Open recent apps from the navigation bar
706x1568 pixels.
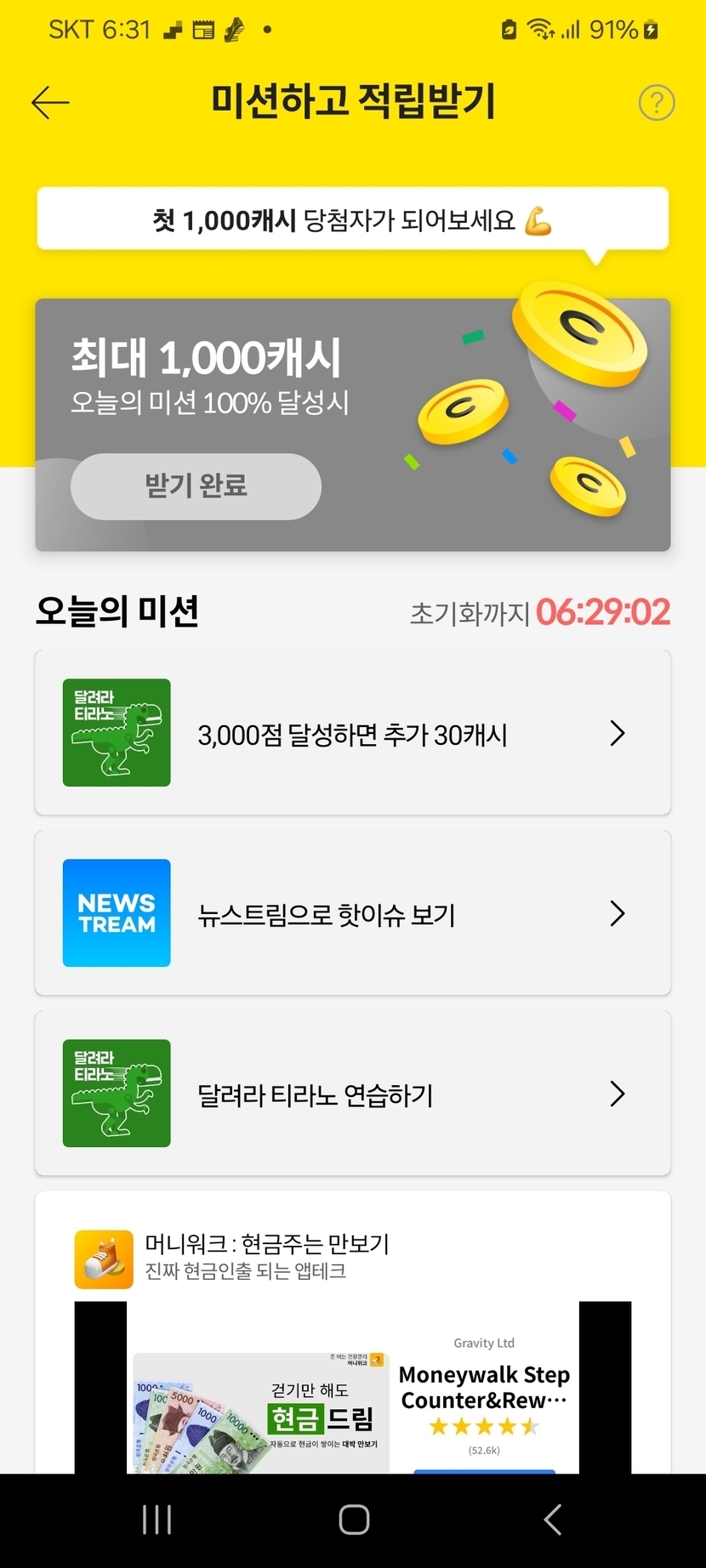(x=157, y=1520)
